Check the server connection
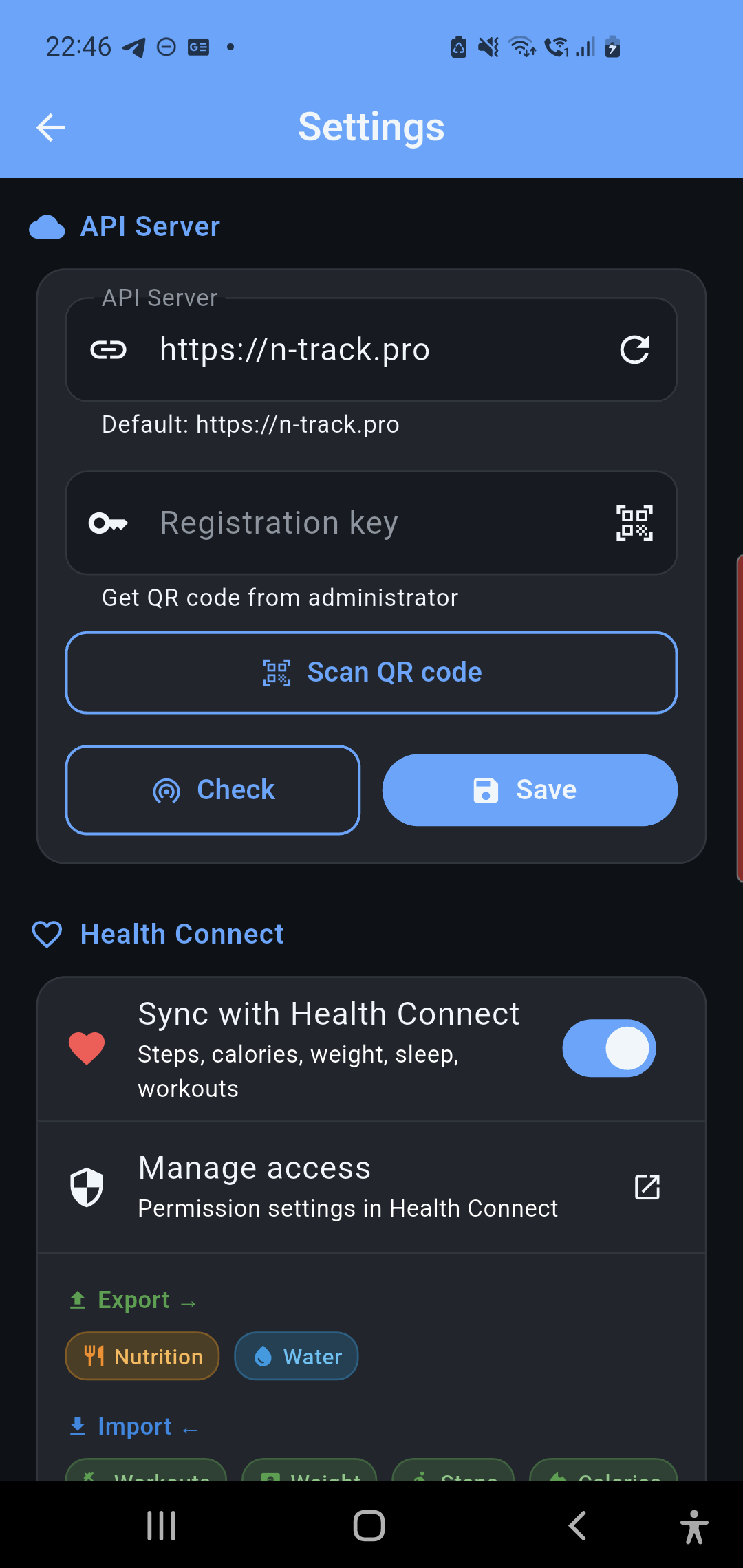The width and height of the screenshot is (743, 1568). (x=213, y=790)
